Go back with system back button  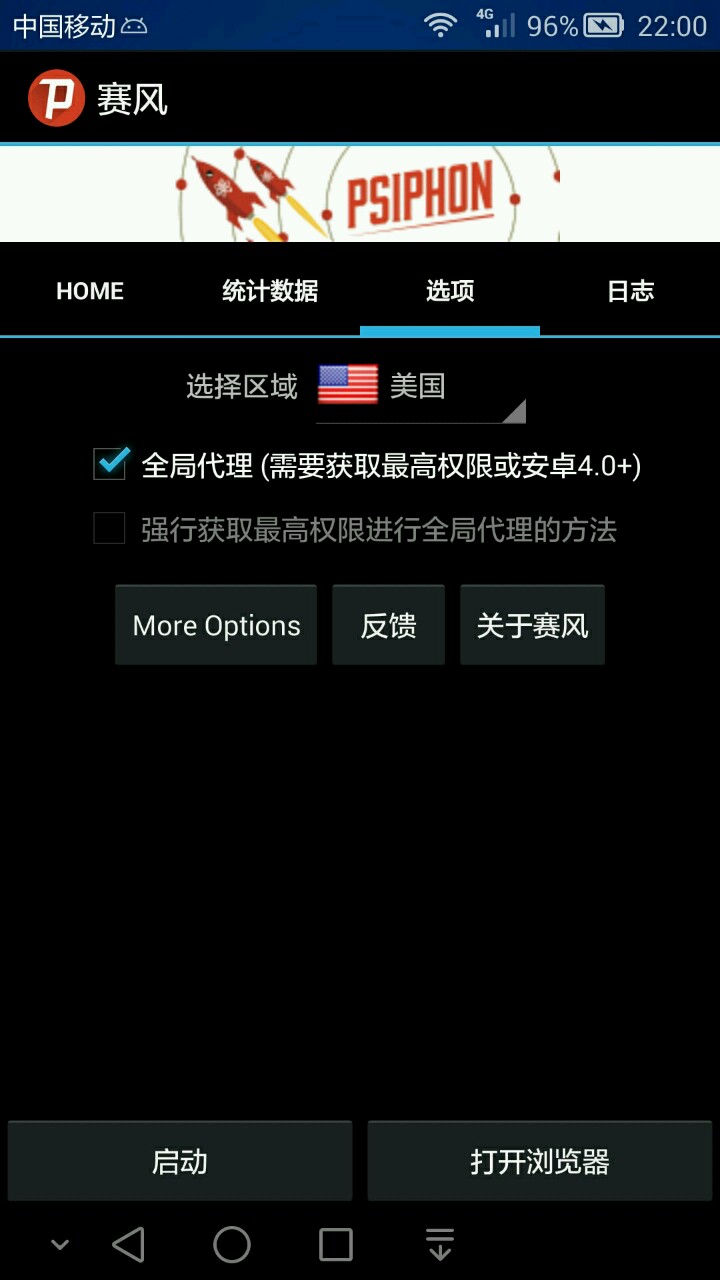pos(128,1245)
